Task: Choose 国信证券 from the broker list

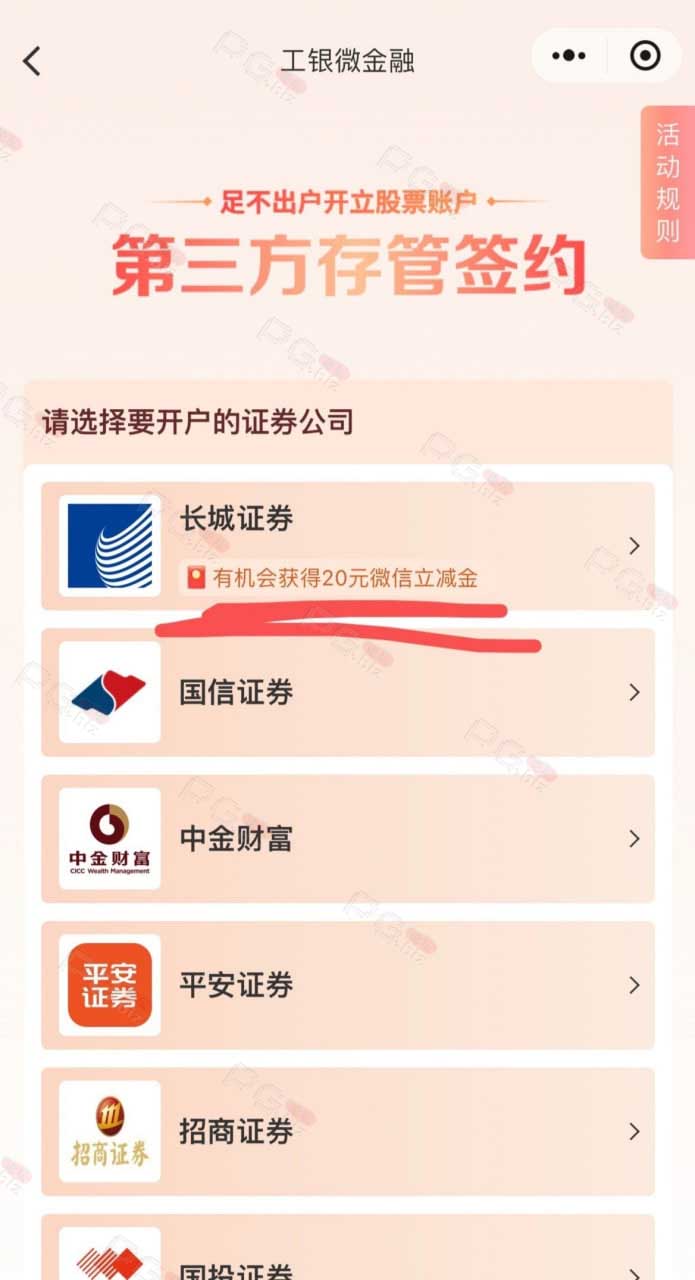Action: point(348,692)
